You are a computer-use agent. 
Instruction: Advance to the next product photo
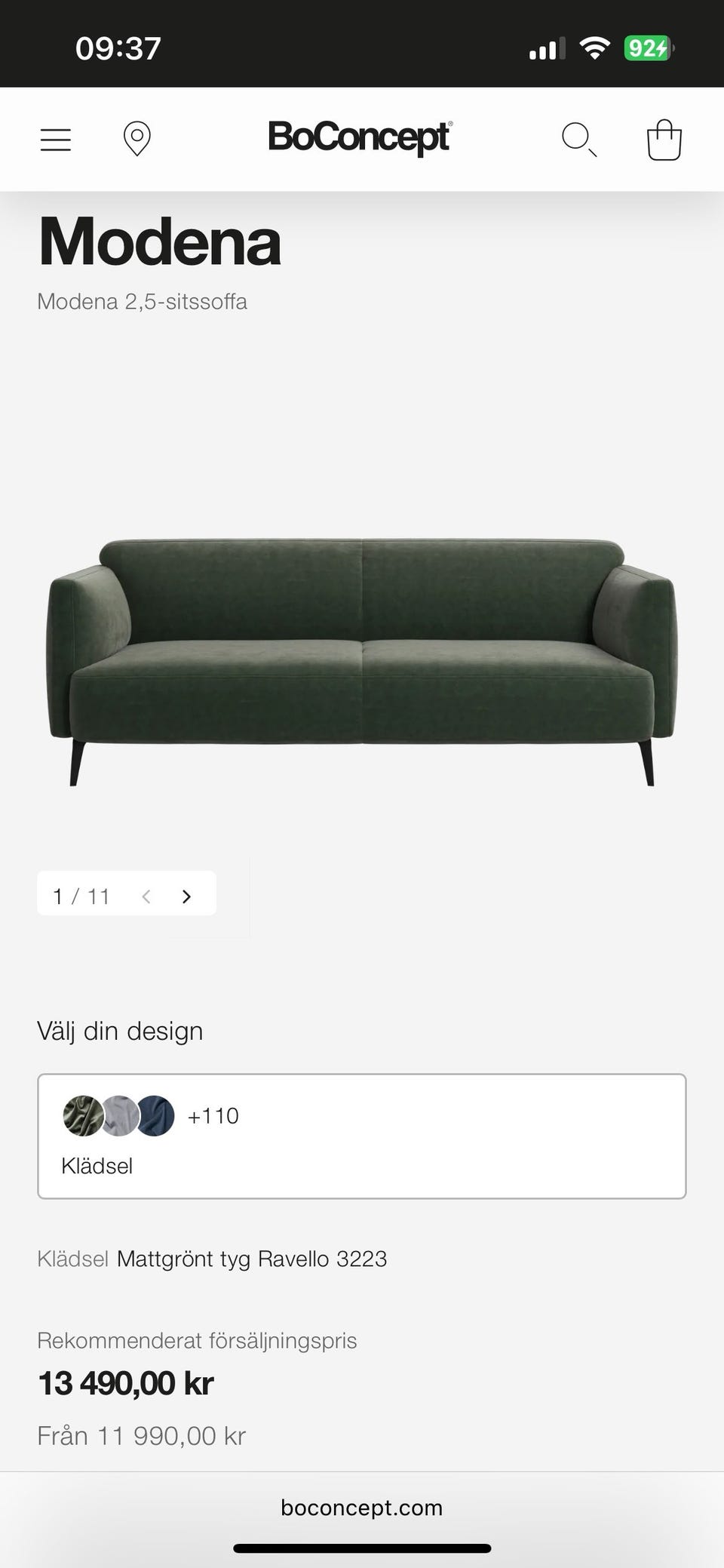coord(186,896)
